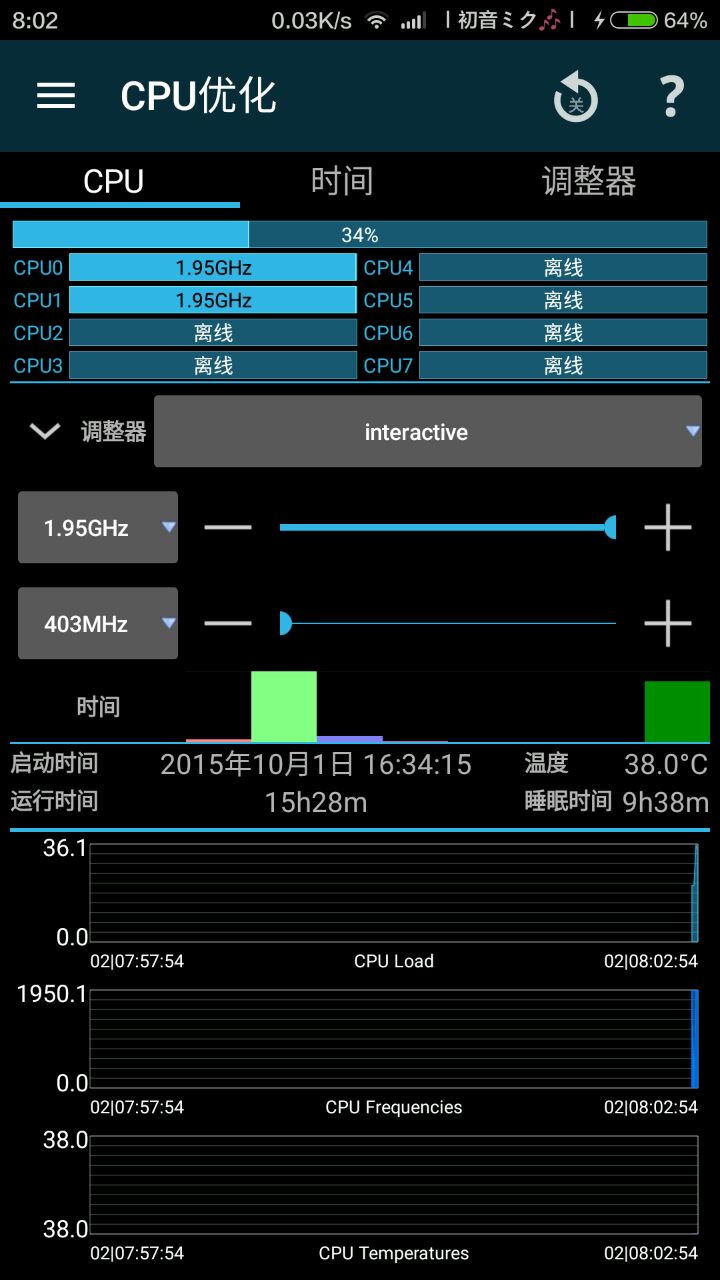The image size is (720, 1280).
Task: Collapse the 调整器 section chevron
Action: 45,431
